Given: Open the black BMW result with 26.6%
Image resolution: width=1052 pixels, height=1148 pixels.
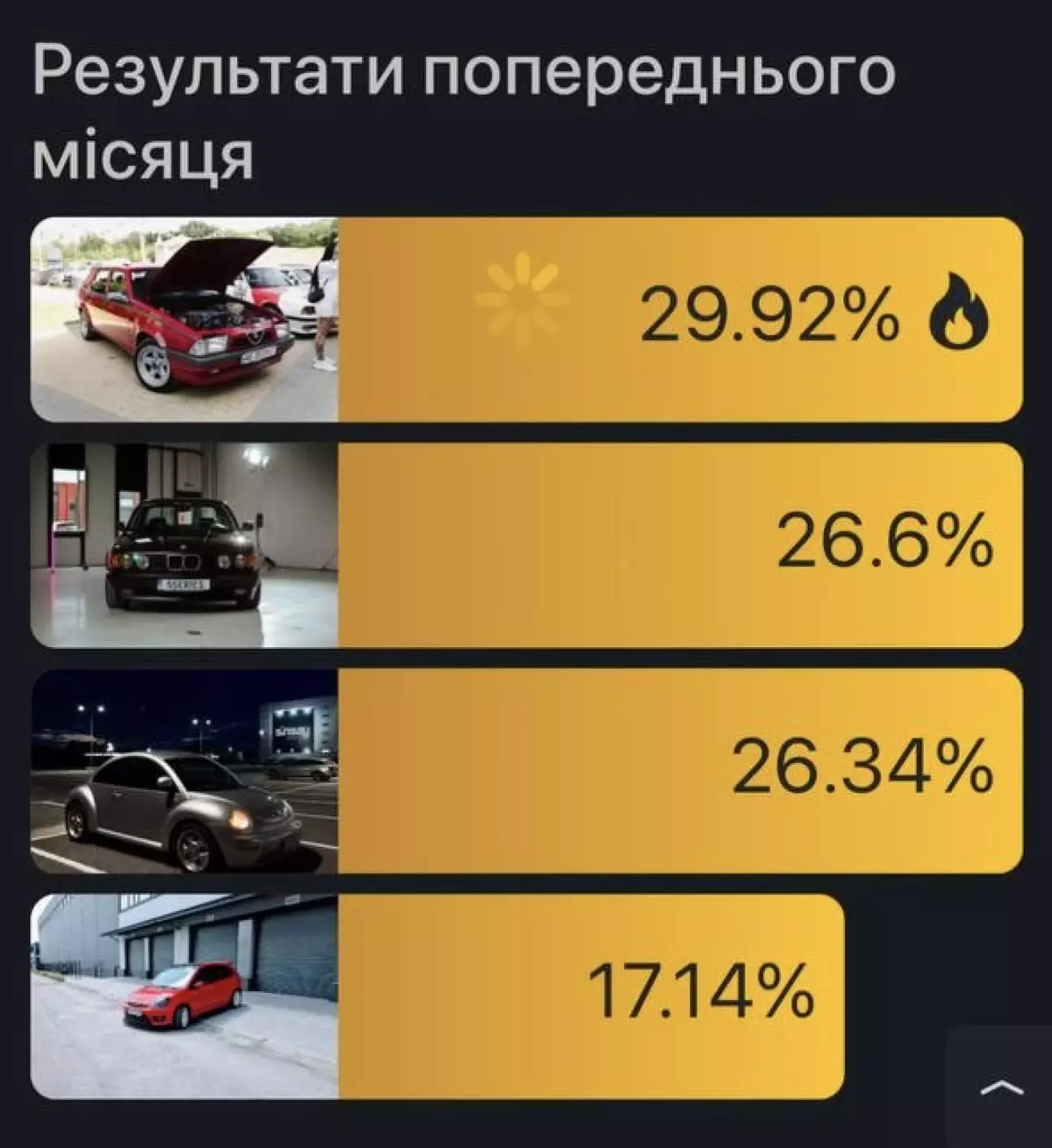Looking at the screenshot, I should pyautogui.click(x=526, y=545).
